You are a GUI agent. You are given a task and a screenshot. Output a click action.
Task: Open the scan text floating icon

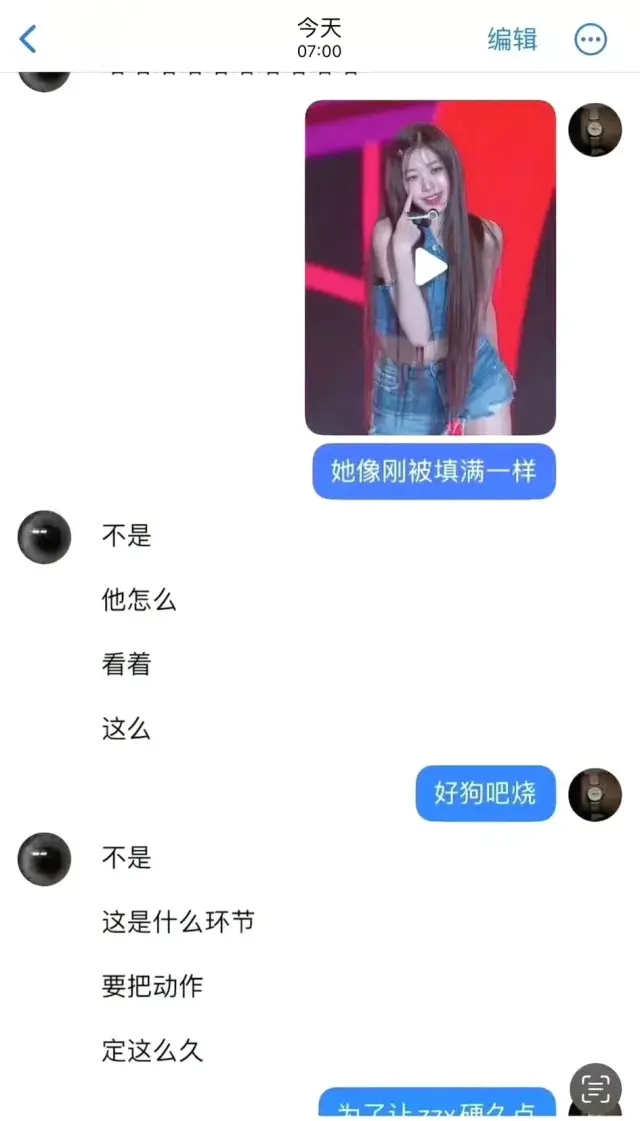(595, 1089)
